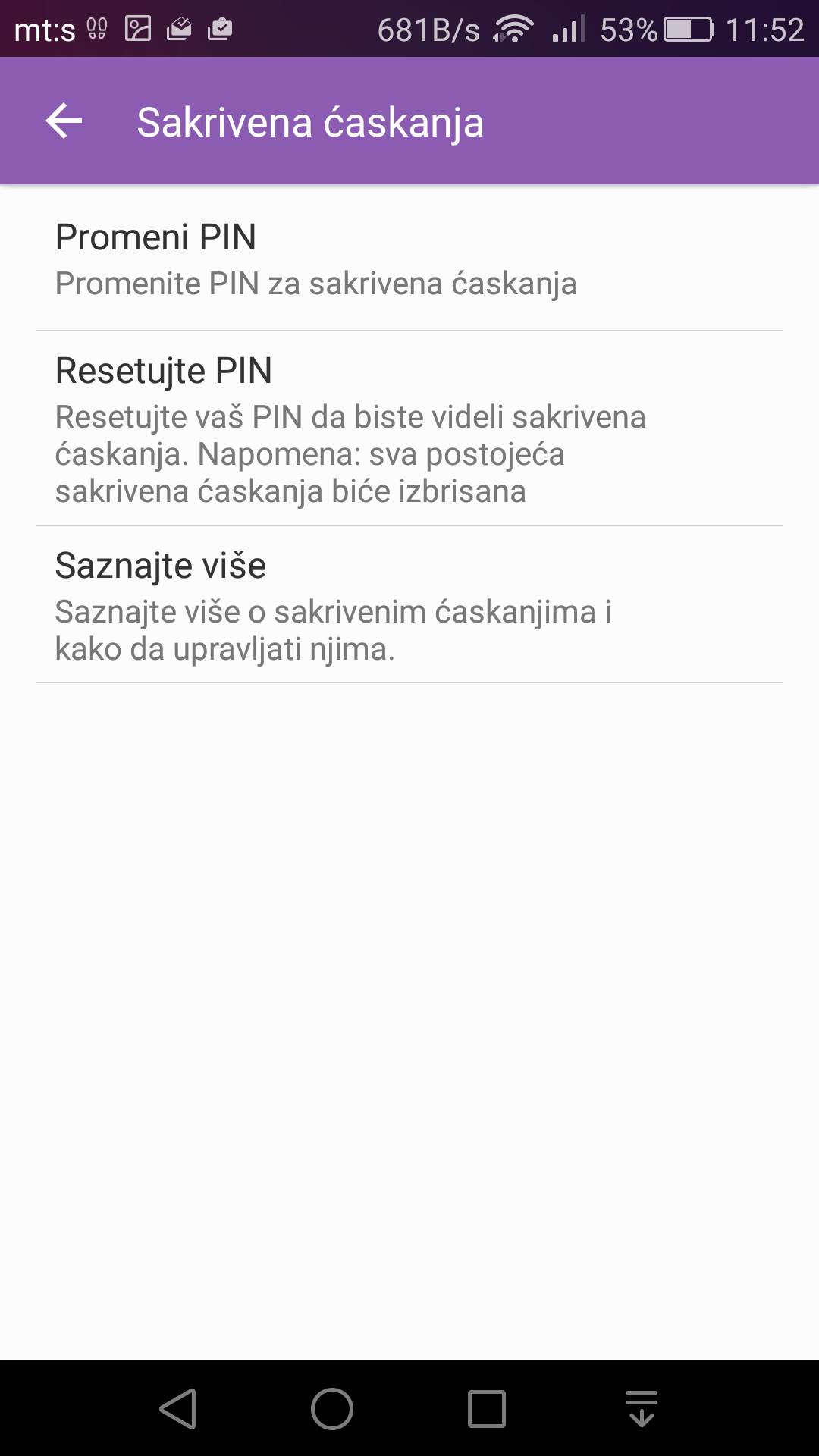
Task: Go back from Sakrivena ćaskanja screen
Action: pyautogui.click(x=64, y=121)
